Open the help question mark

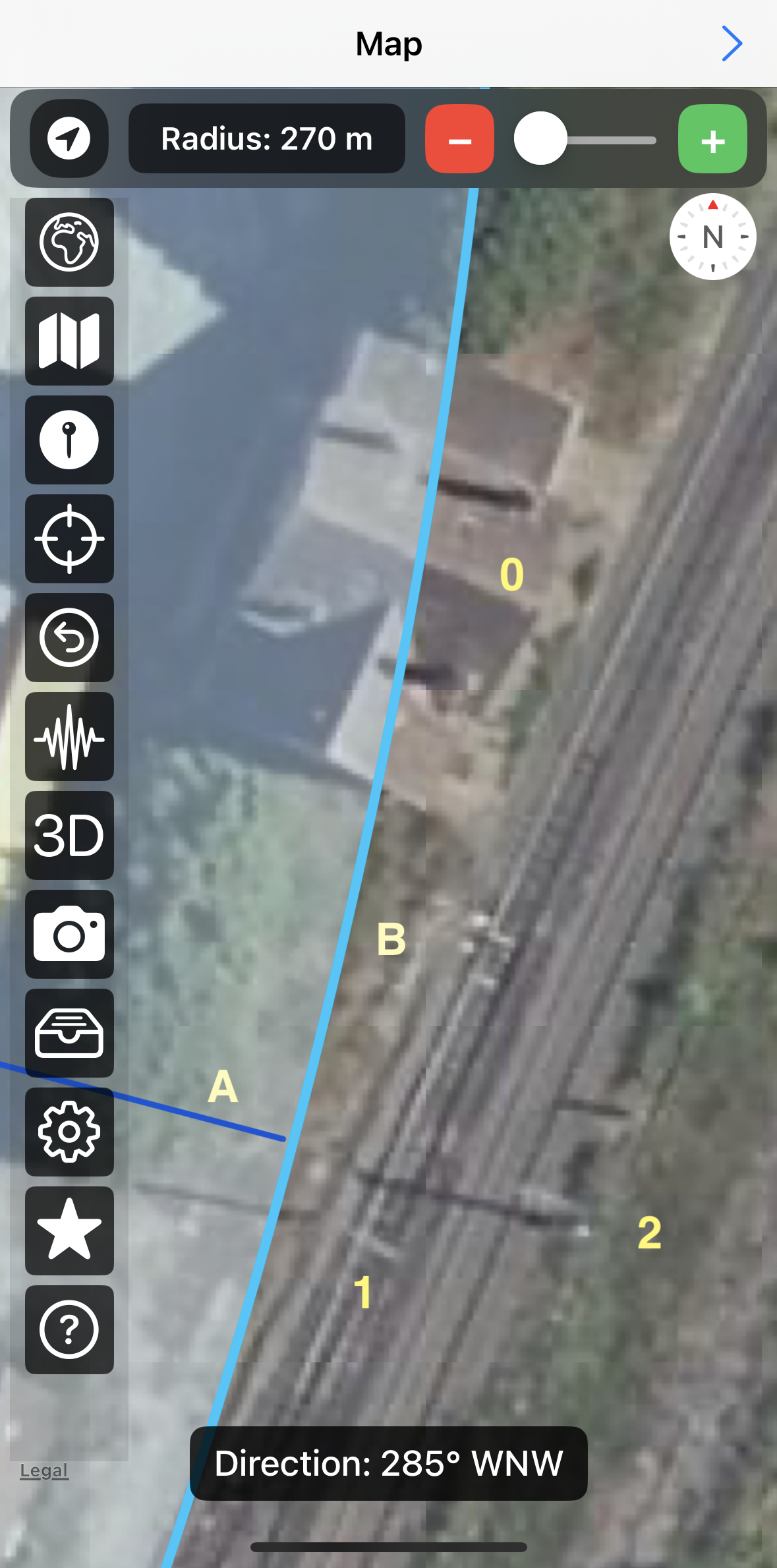(x=69, y=1329)
